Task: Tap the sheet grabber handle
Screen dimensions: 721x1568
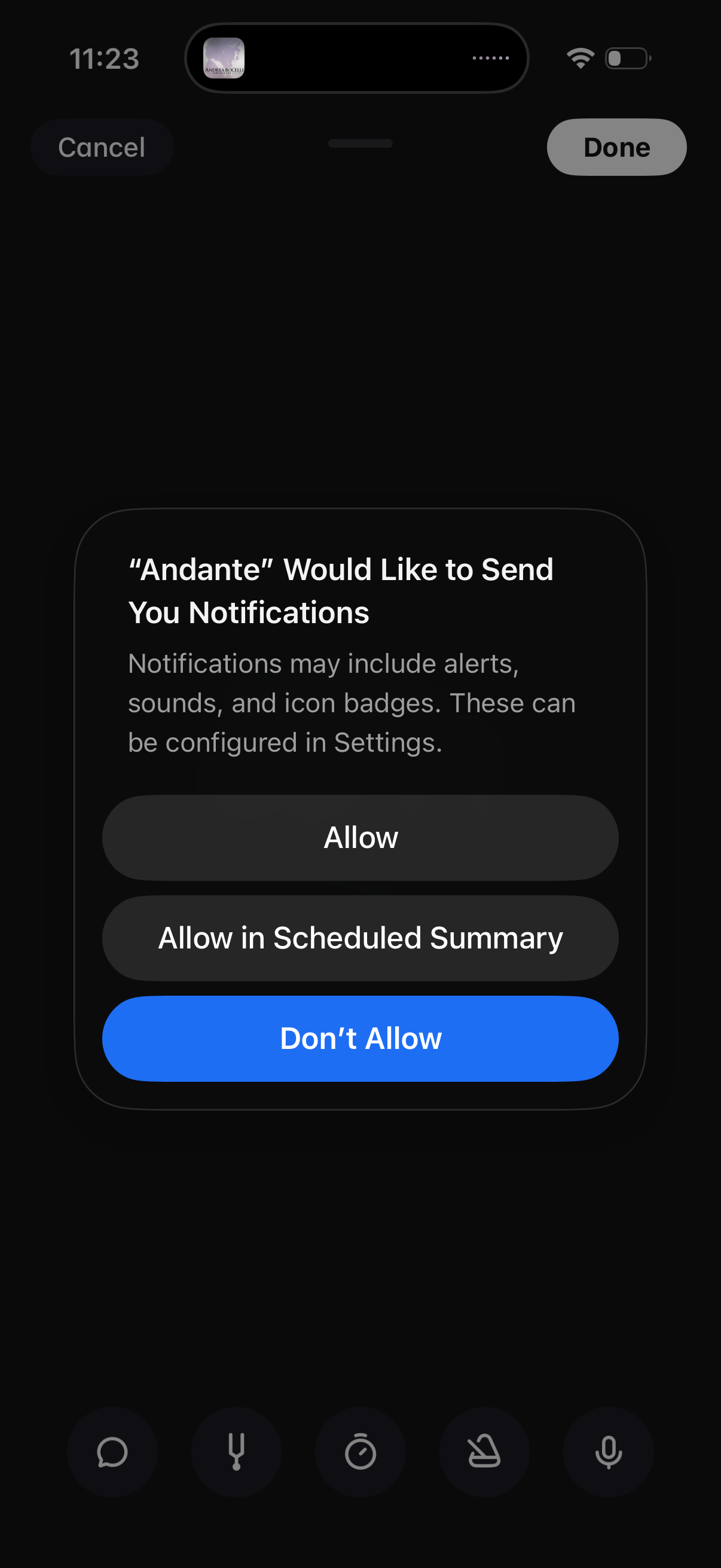Action: coord(360,145)
